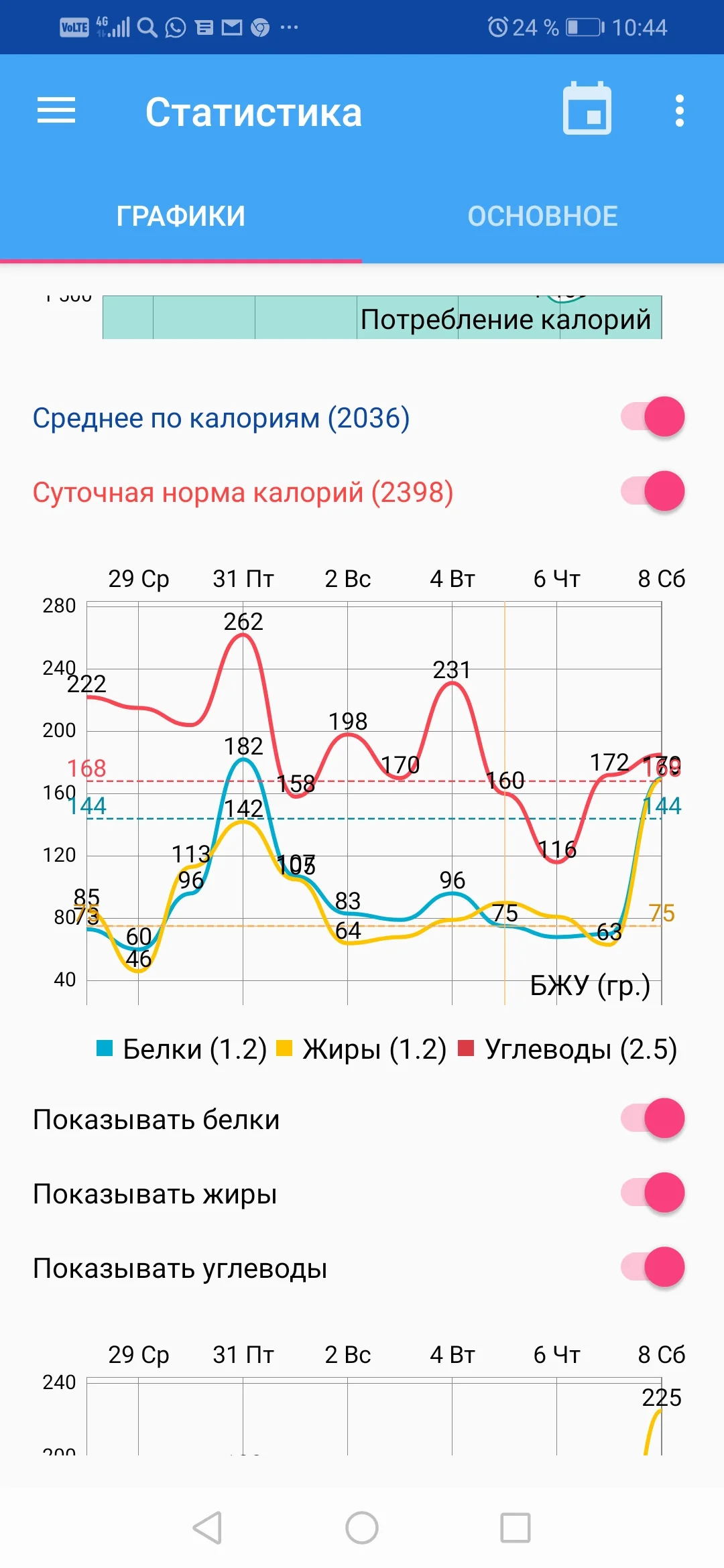The width and height of the screenshot is (724, 1568).
Task: Switch to the ОСНОВНОЕ tab
Action: [543, 216]
